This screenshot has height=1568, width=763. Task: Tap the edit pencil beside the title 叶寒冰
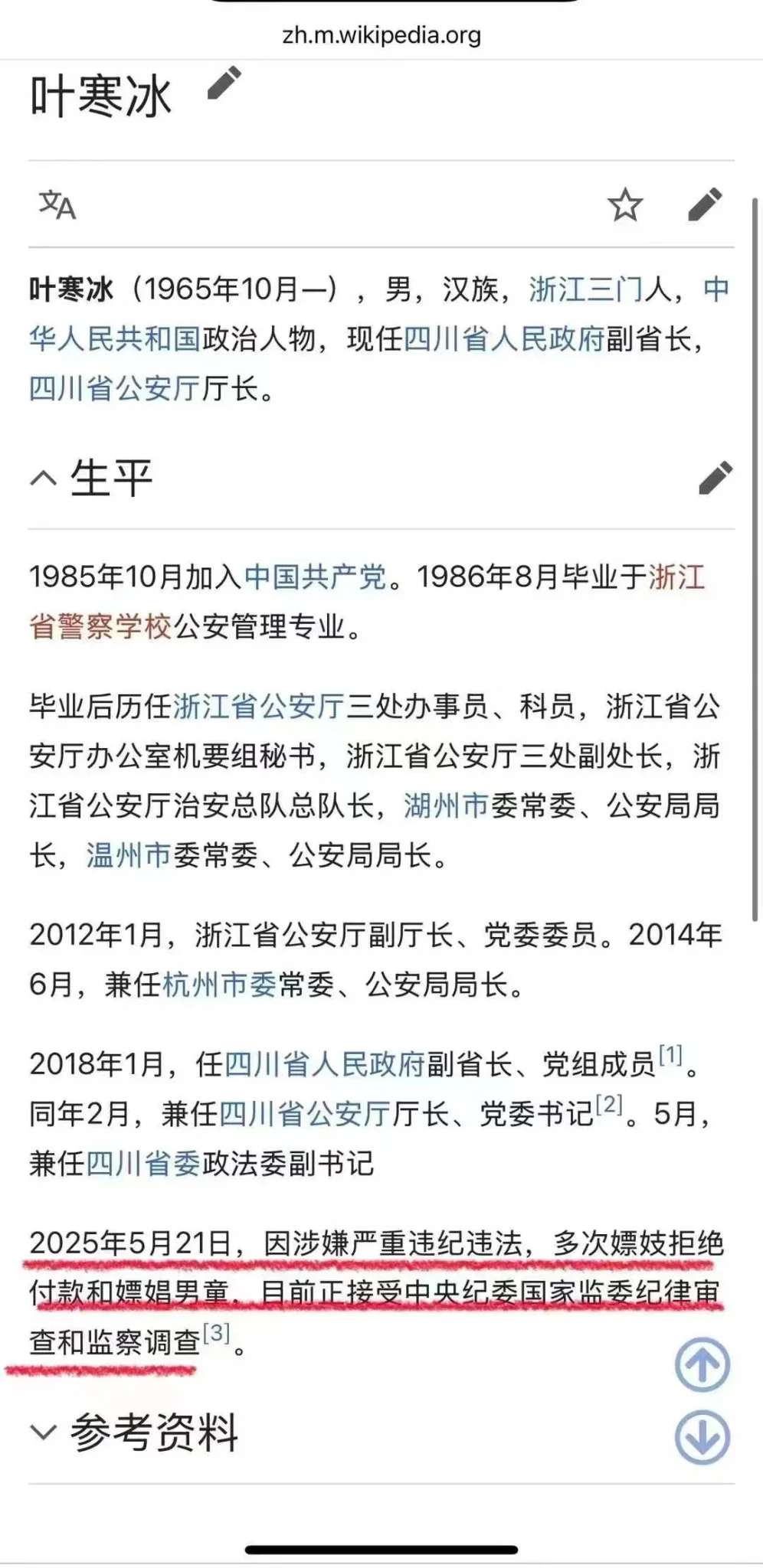(224, 83)
